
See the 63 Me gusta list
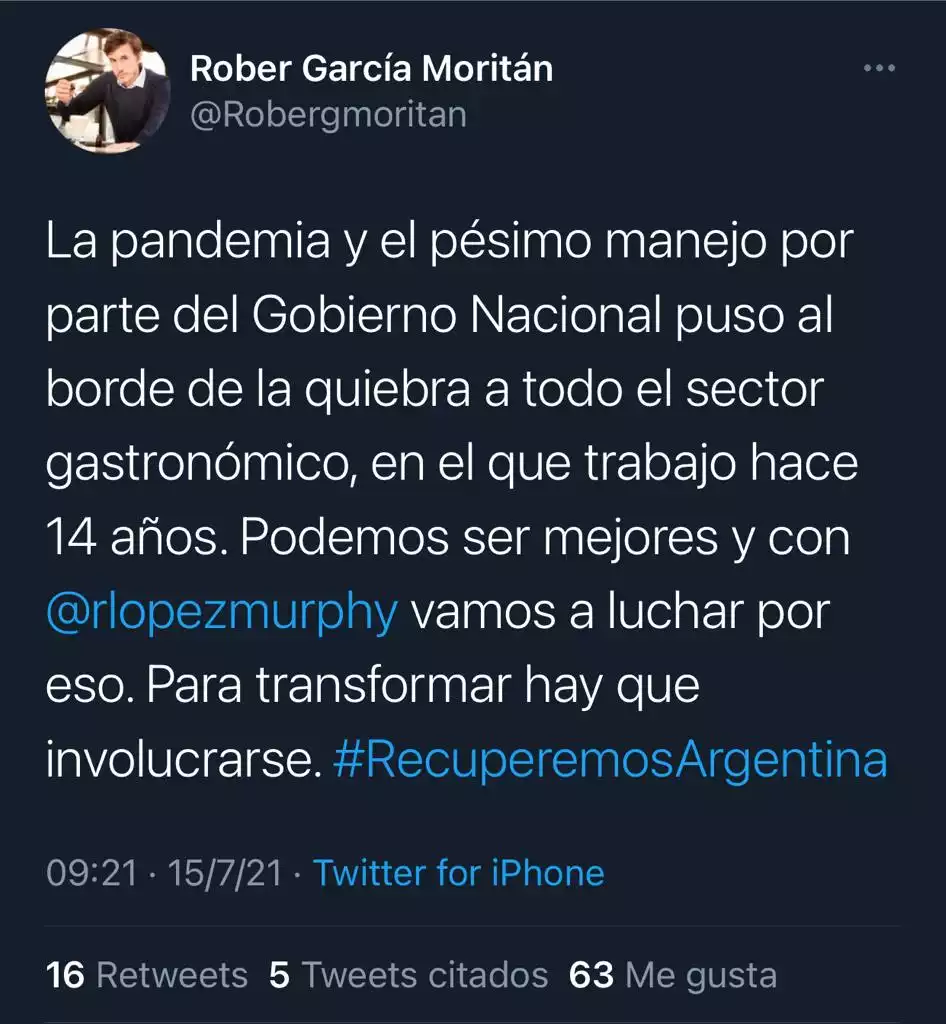tap(672, 974)
